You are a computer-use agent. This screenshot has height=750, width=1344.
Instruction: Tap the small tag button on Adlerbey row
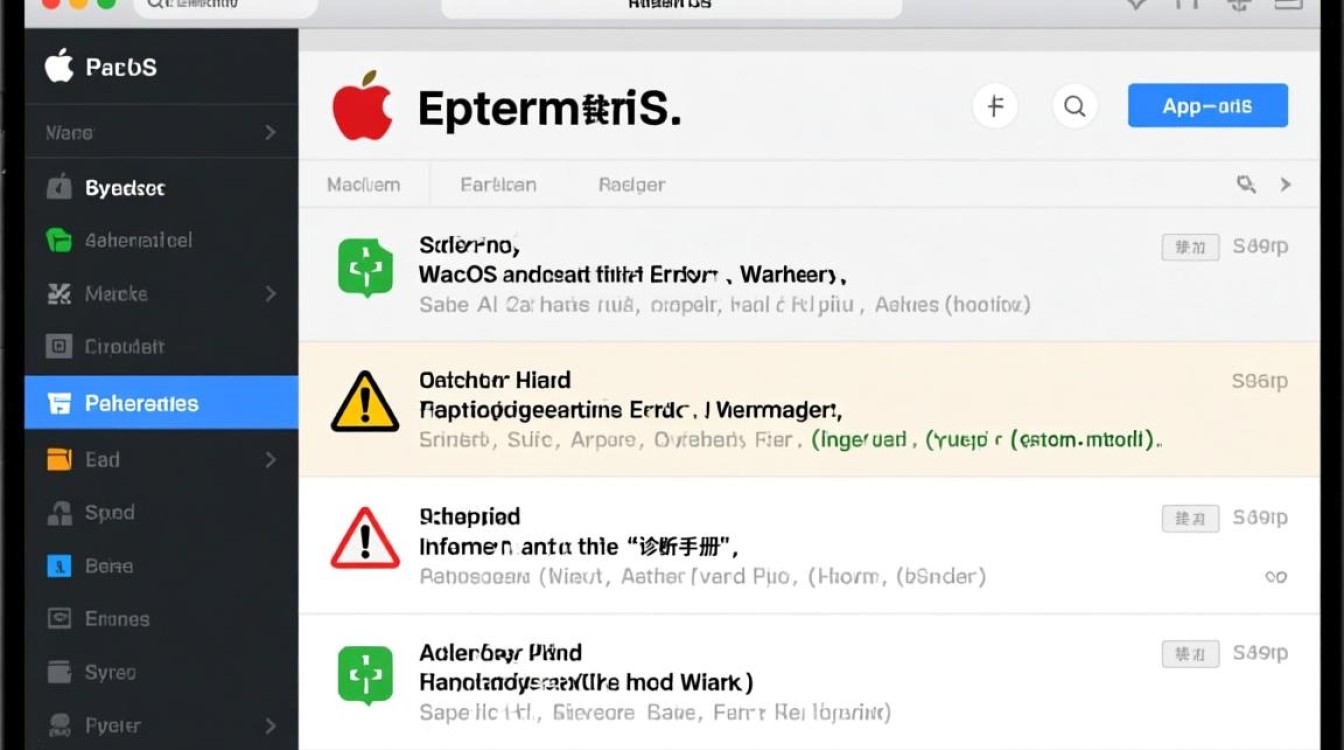(x=1190, y=654)
